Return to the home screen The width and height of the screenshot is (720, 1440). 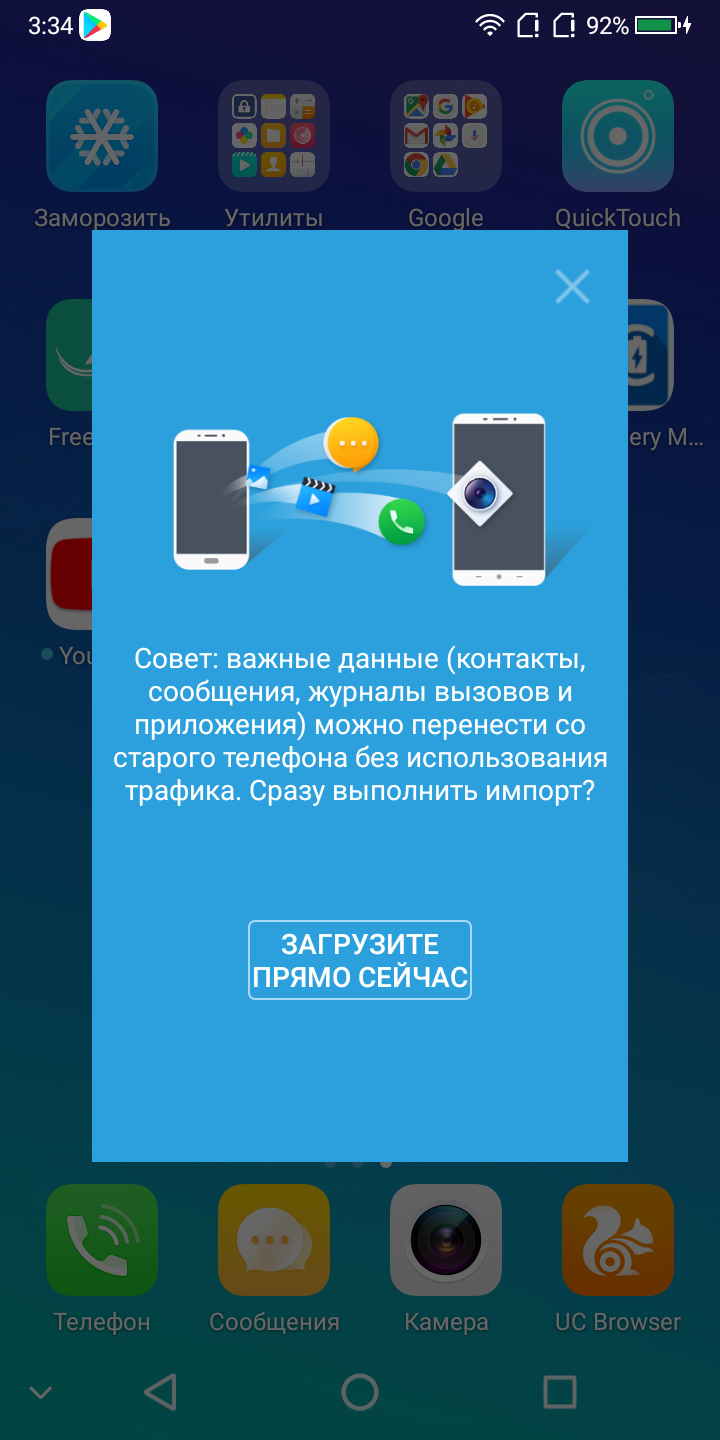coord(360,1391)
